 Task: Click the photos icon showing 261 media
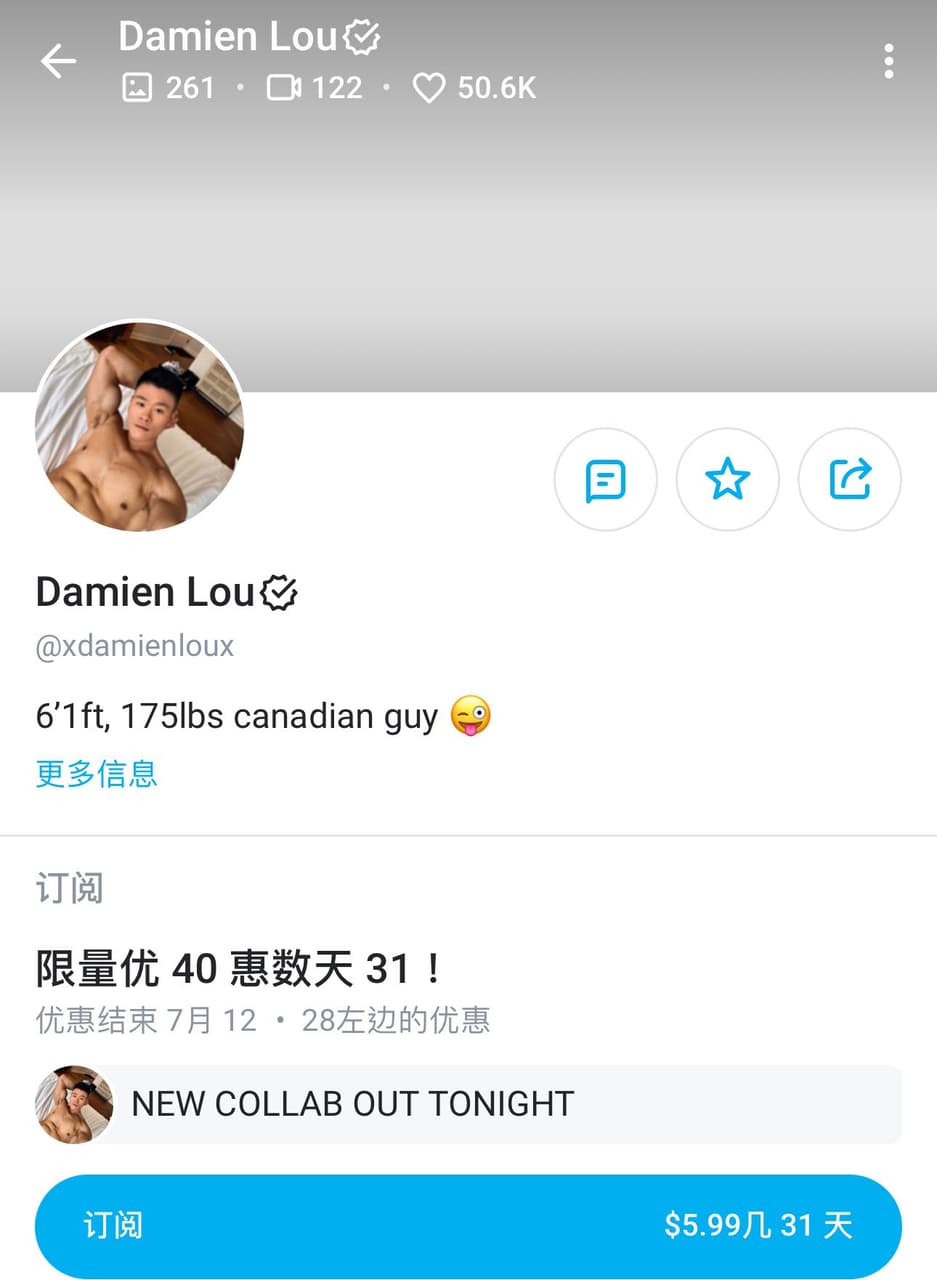click(x=170, y=89)
